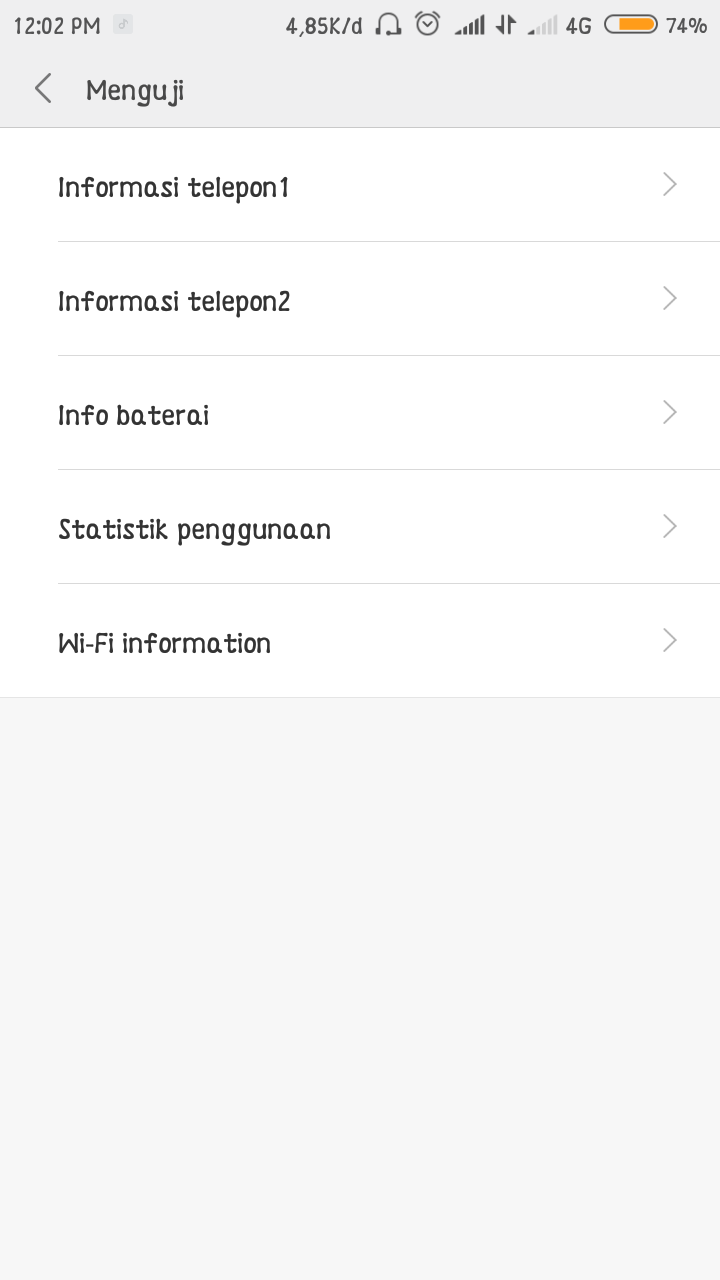Open Informasi telepon2

tap(360, 300)
